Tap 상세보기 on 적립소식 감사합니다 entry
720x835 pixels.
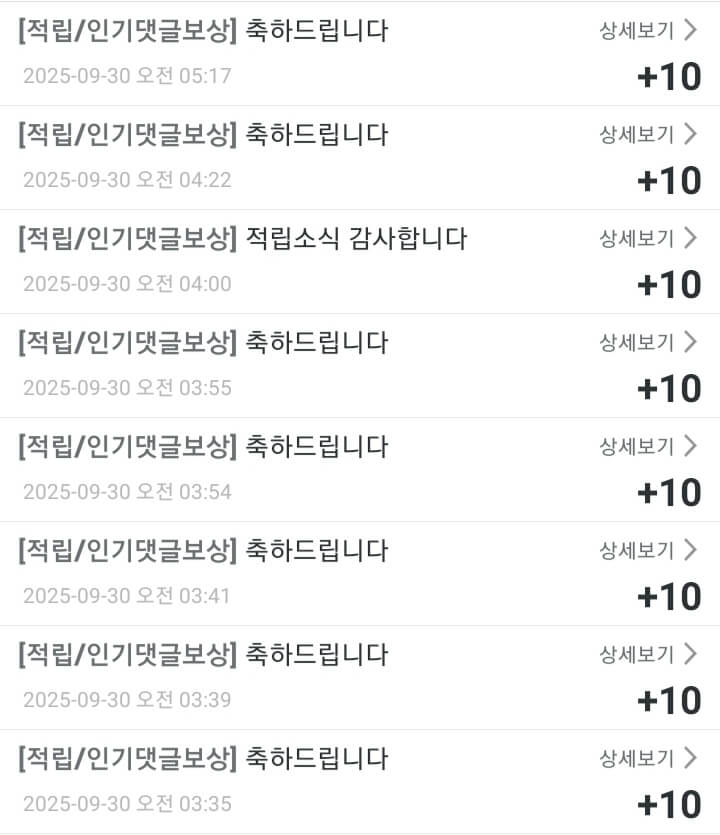point(647,238)
